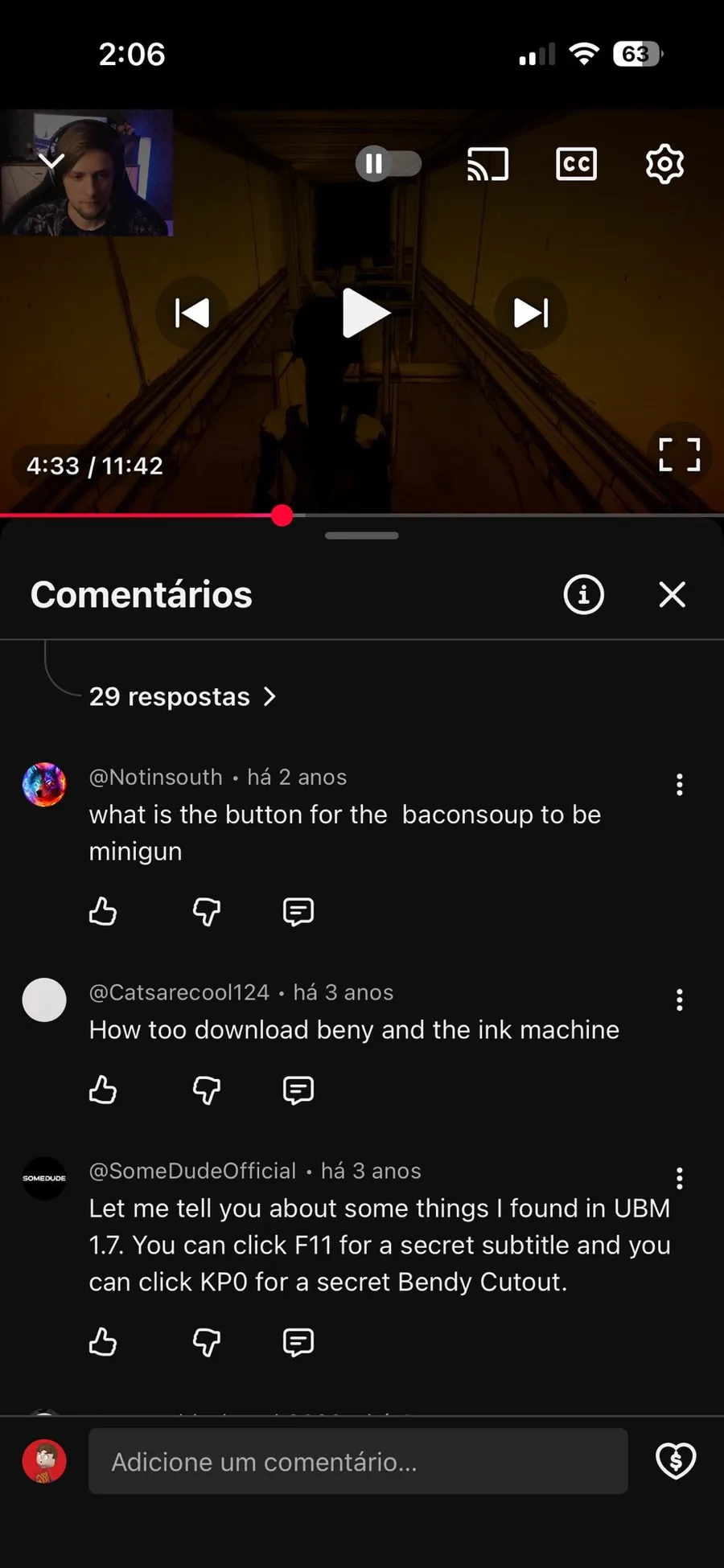Reply to @SomeDudeOfficial's comment
Viewport: 724px width, 1568px height.
coord(298,1342)
